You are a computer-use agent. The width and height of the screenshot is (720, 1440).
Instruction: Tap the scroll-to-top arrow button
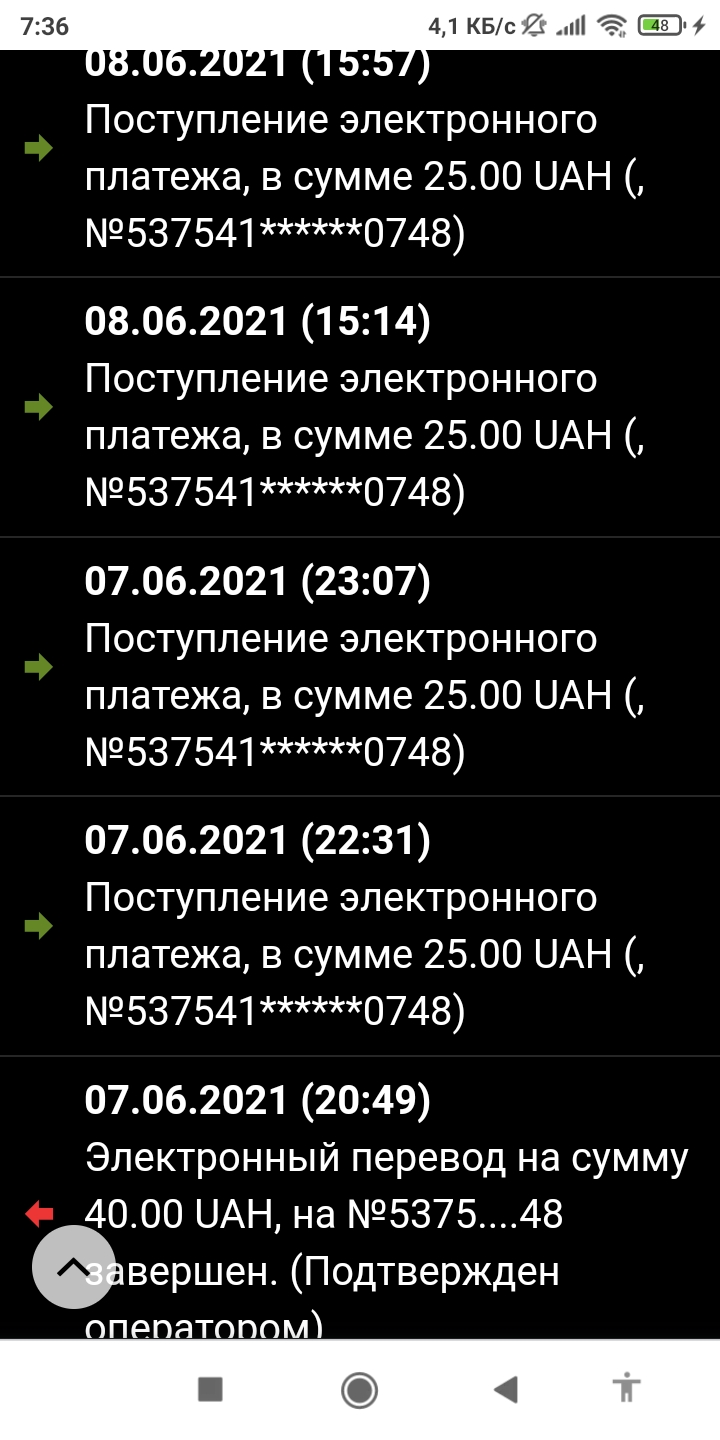coord(74,1268)
